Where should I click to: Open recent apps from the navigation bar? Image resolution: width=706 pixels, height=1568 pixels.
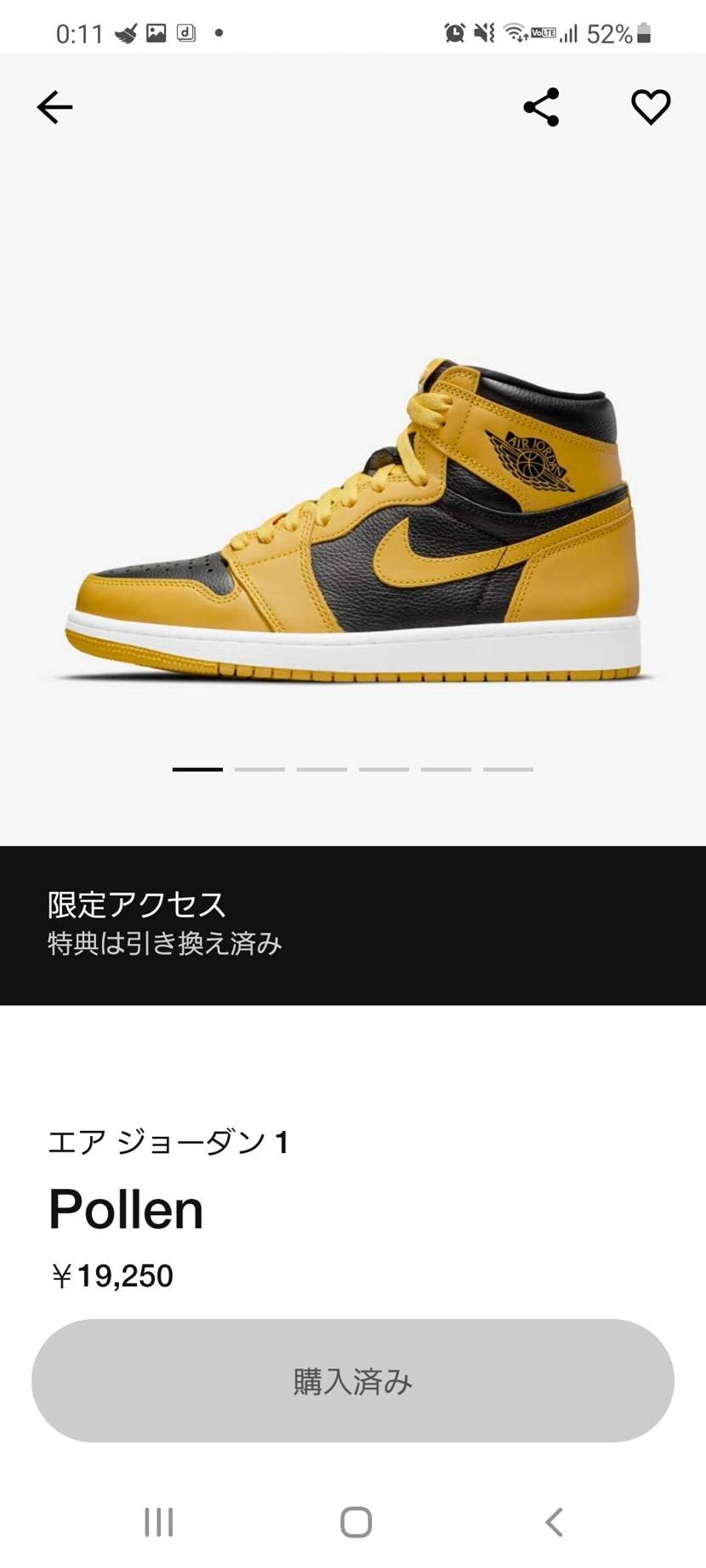(158, 1524)
